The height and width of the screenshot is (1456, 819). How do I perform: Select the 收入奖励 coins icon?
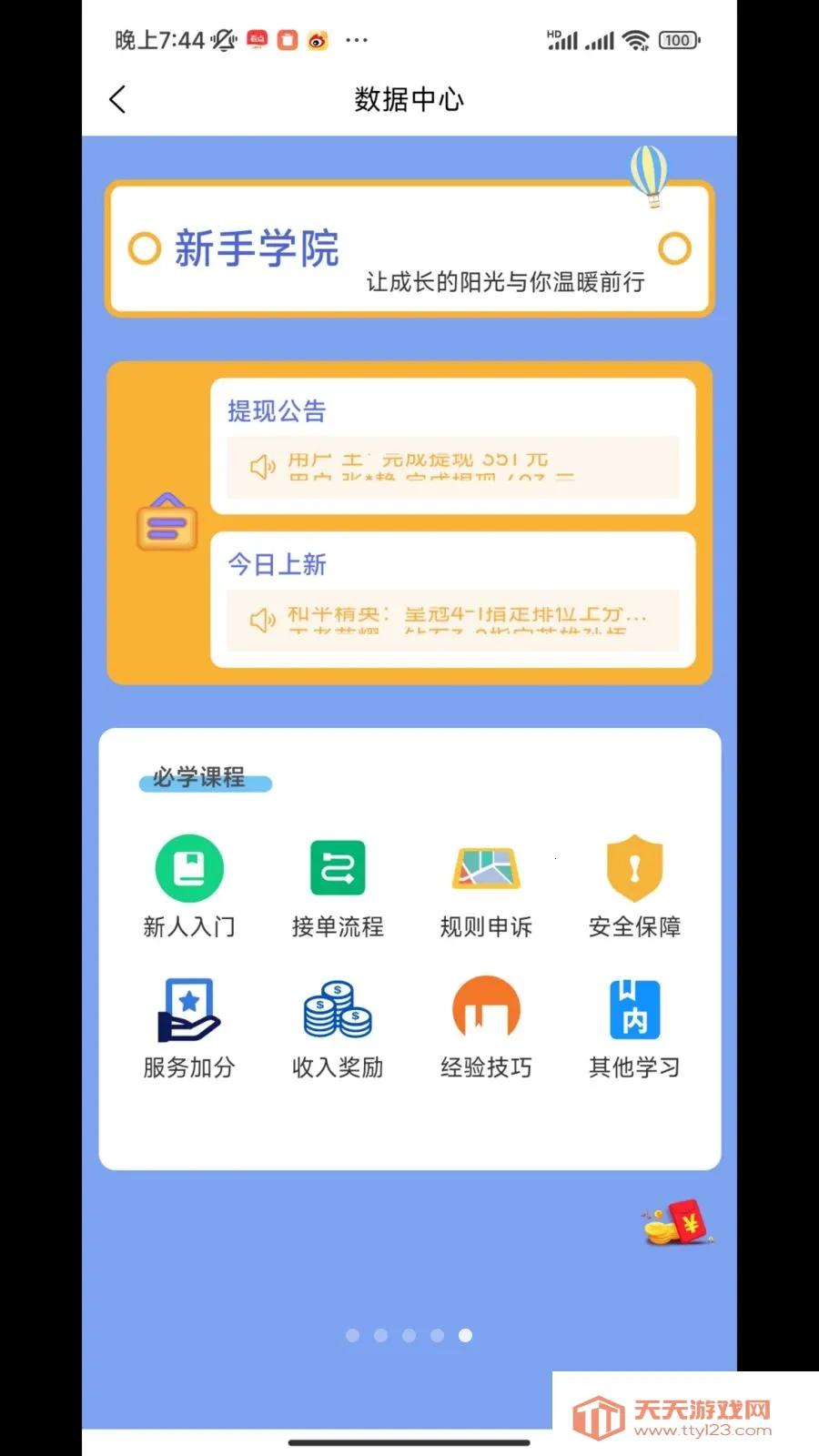337,1007
